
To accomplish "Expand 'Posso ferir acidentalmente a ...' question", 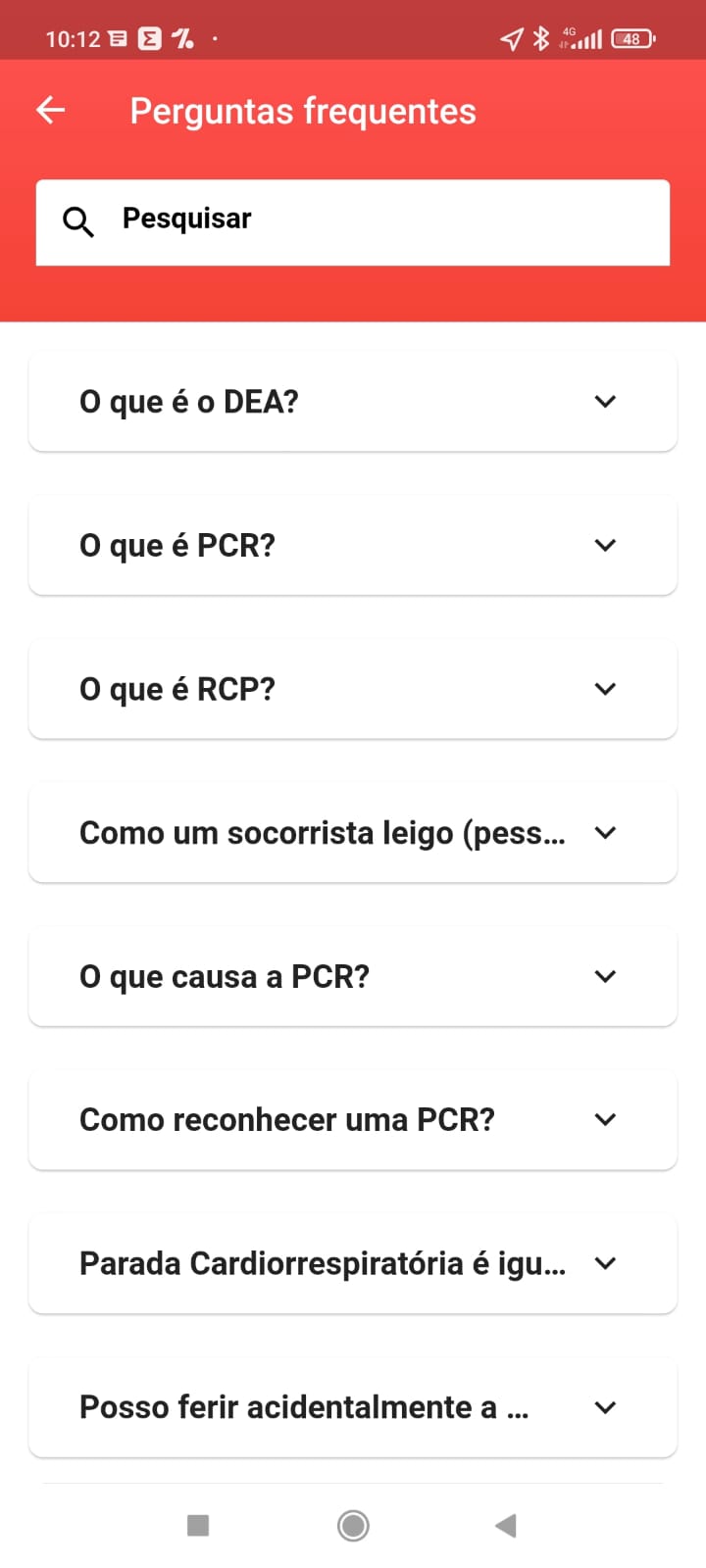I will 353,1407.
